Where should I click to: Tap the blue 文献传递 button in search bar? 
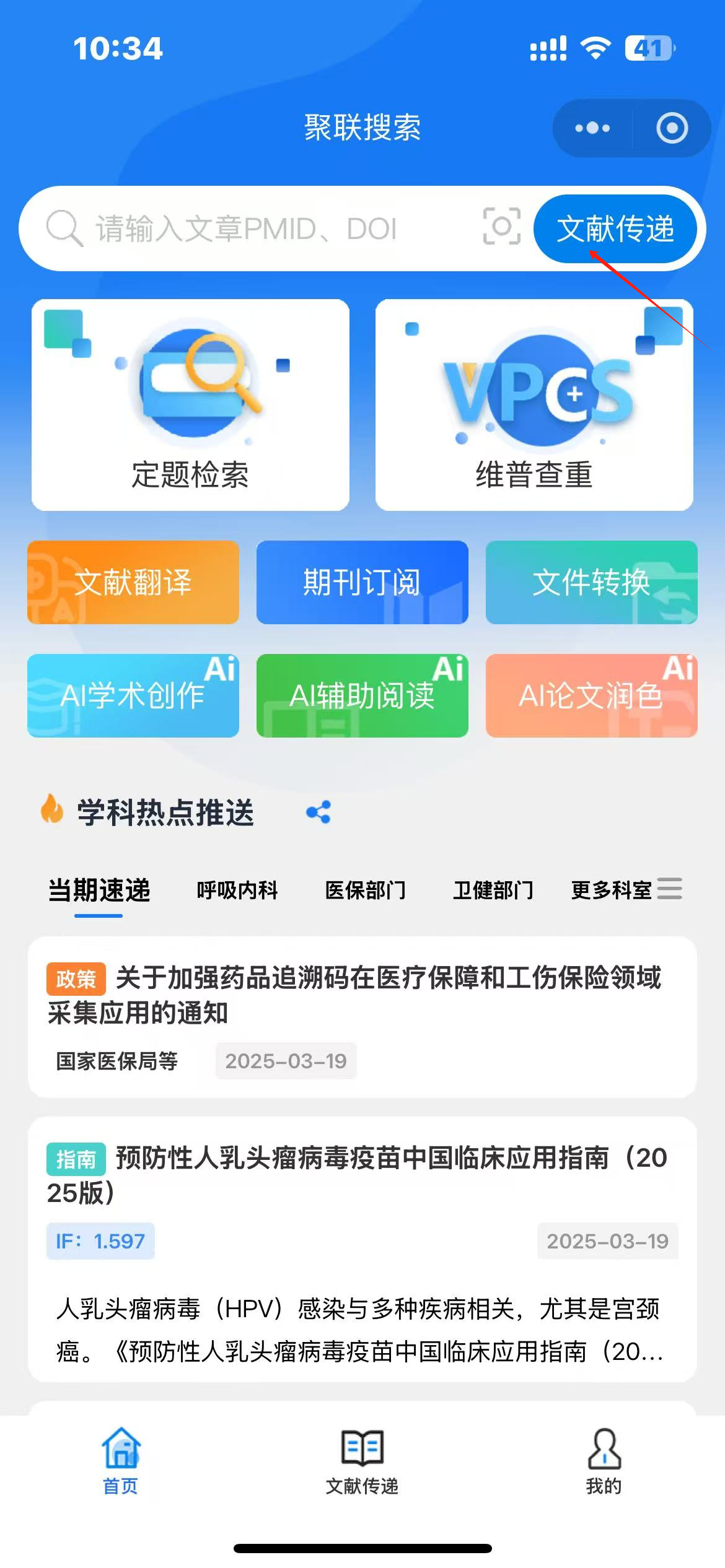(x=615, y=229)
